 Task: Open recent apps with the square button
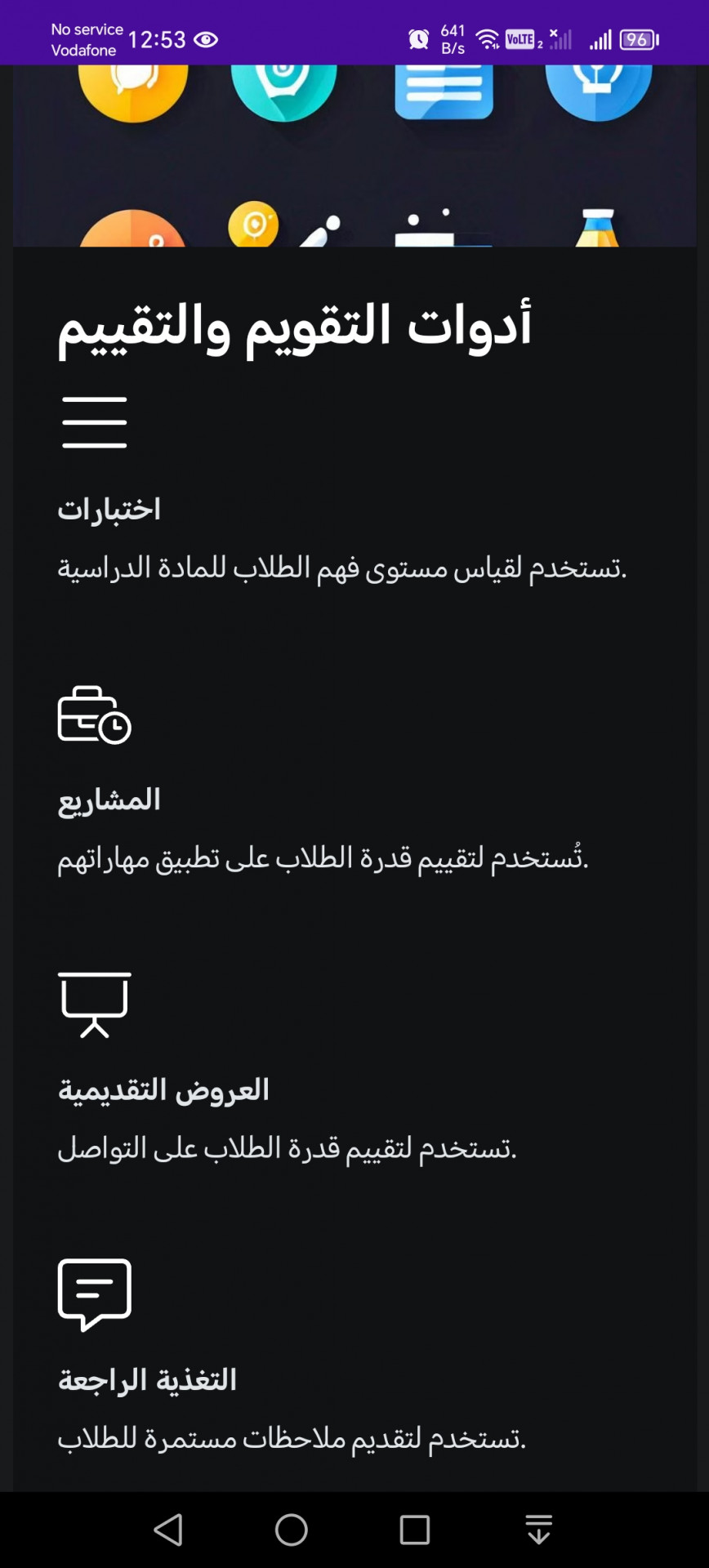[x=415, y=1530]
